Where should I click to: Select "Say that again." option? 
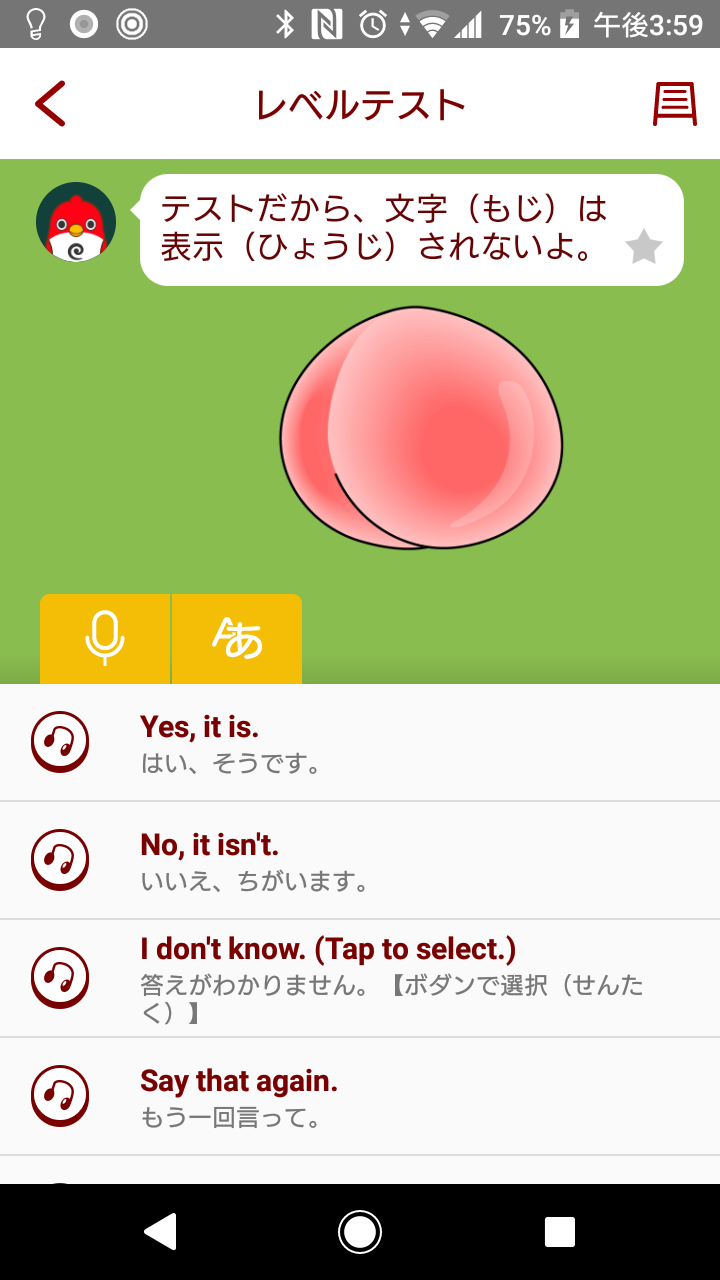pyautogui.click(x=400, y=1096)
